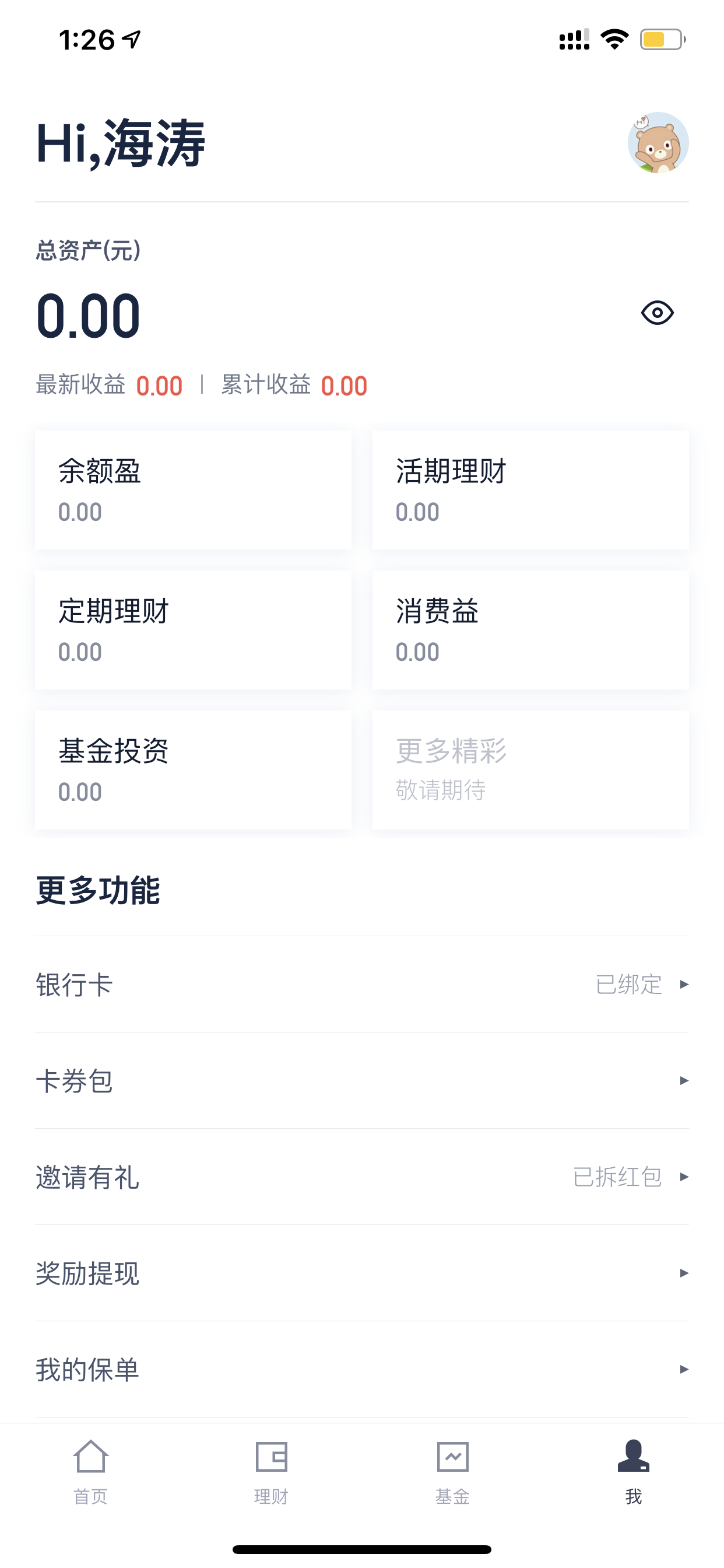Hide the total assets amount
Viewport: 724px width, 1568px height.
657,313
